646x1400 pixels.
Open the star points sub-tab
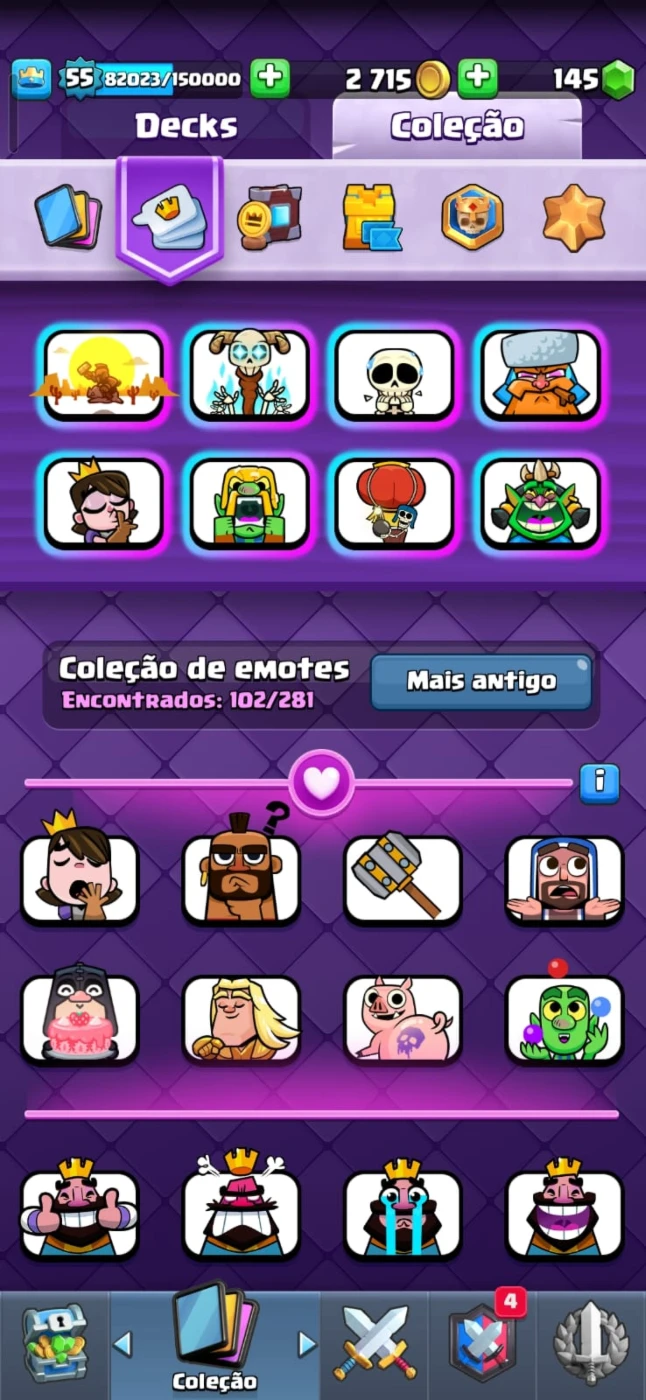(574, 216)
